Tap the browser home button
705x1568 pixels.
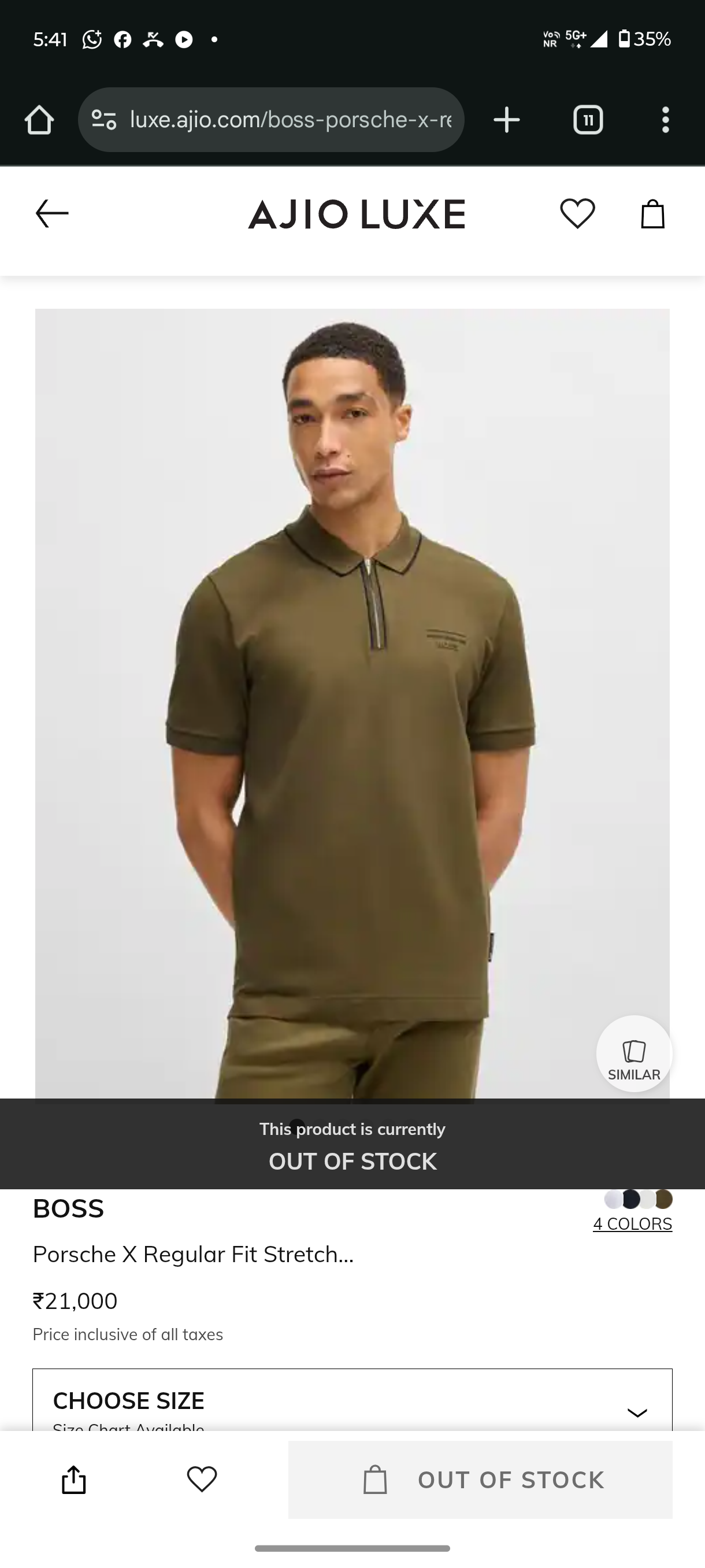pyautogui.click(x=39, y=120)
